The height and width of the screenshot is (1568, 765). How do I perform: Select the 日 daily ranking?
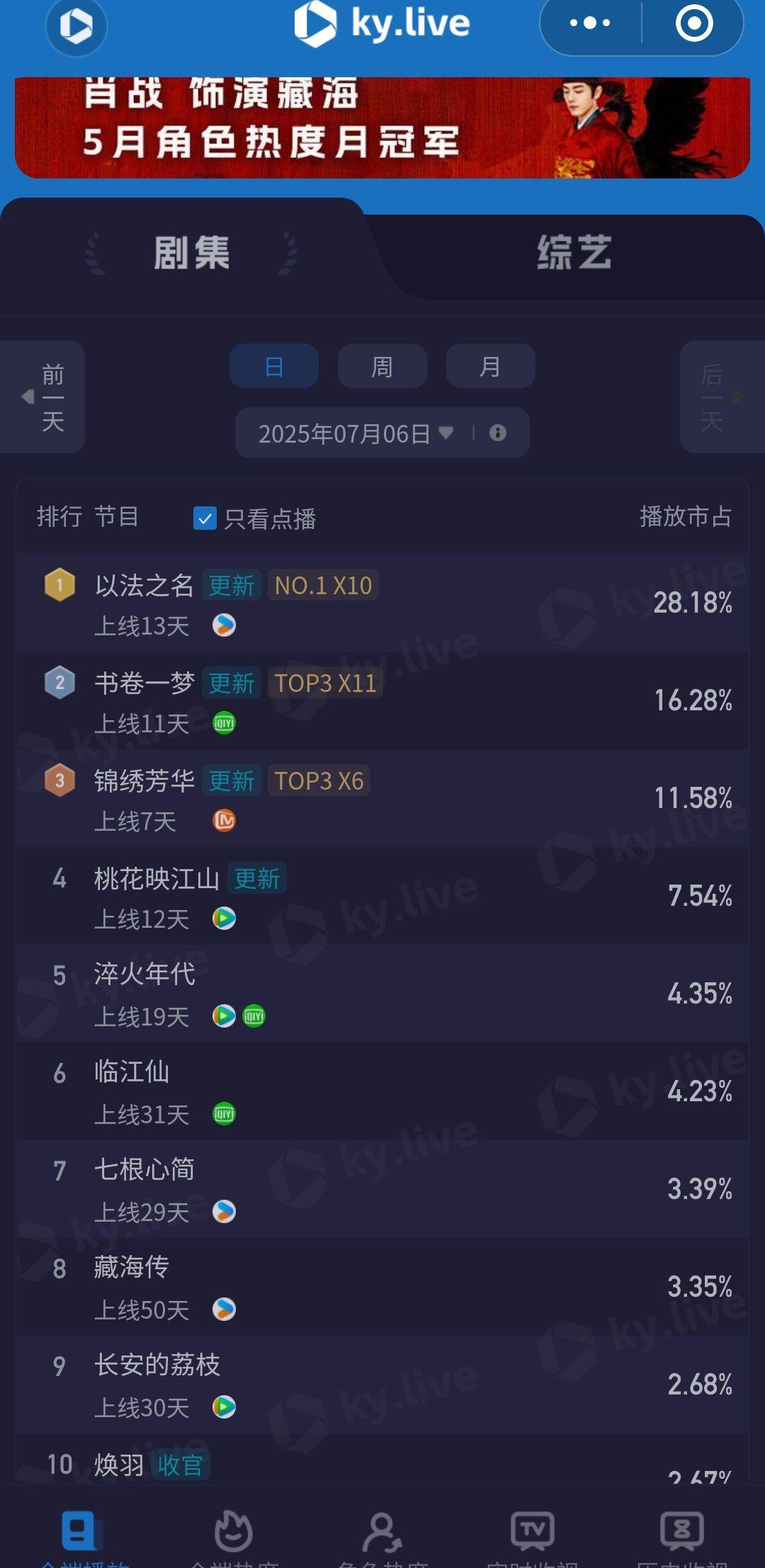pos(274,366)
